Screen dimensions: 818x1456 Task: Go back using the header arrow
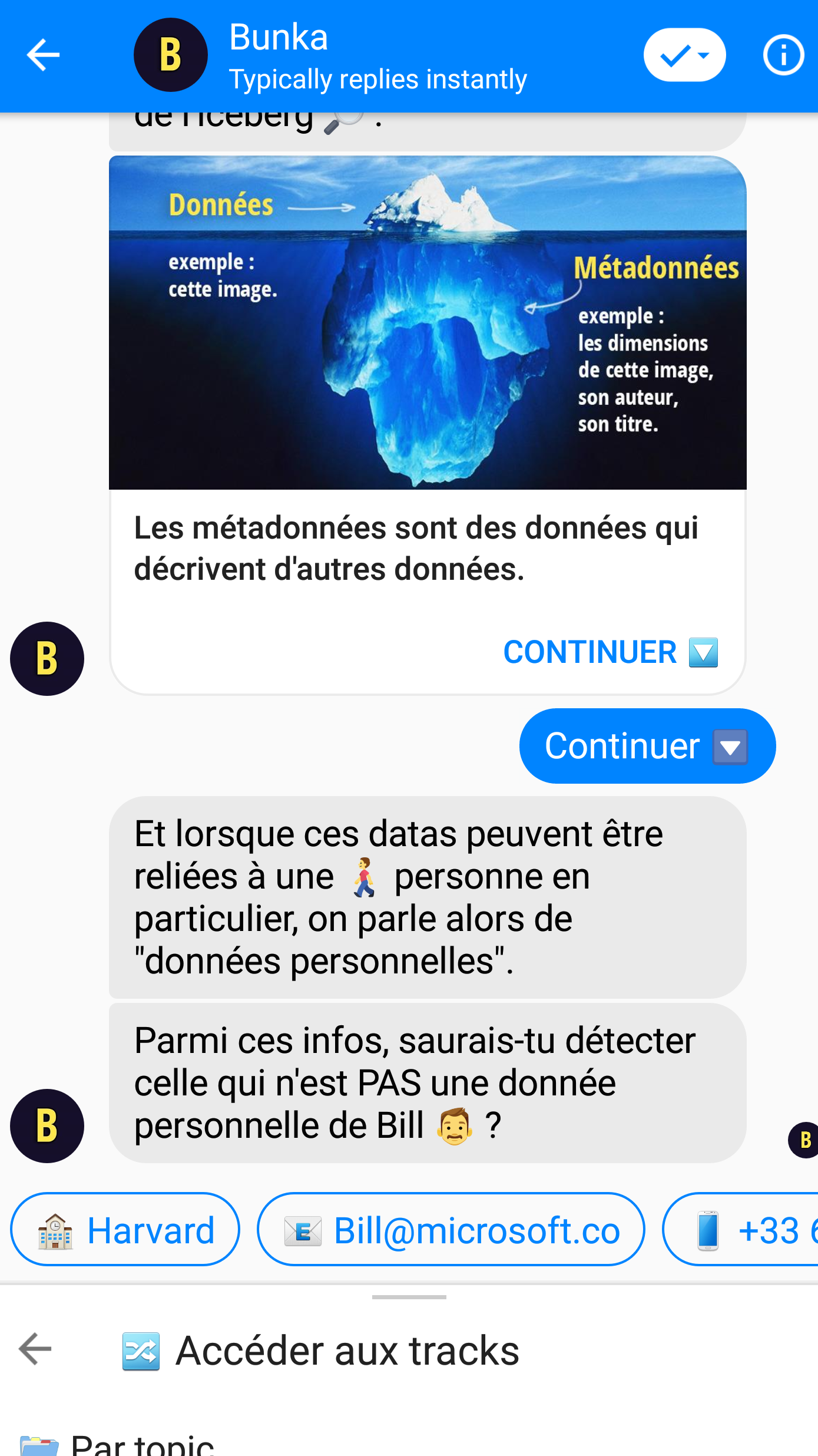click(43, 55)
